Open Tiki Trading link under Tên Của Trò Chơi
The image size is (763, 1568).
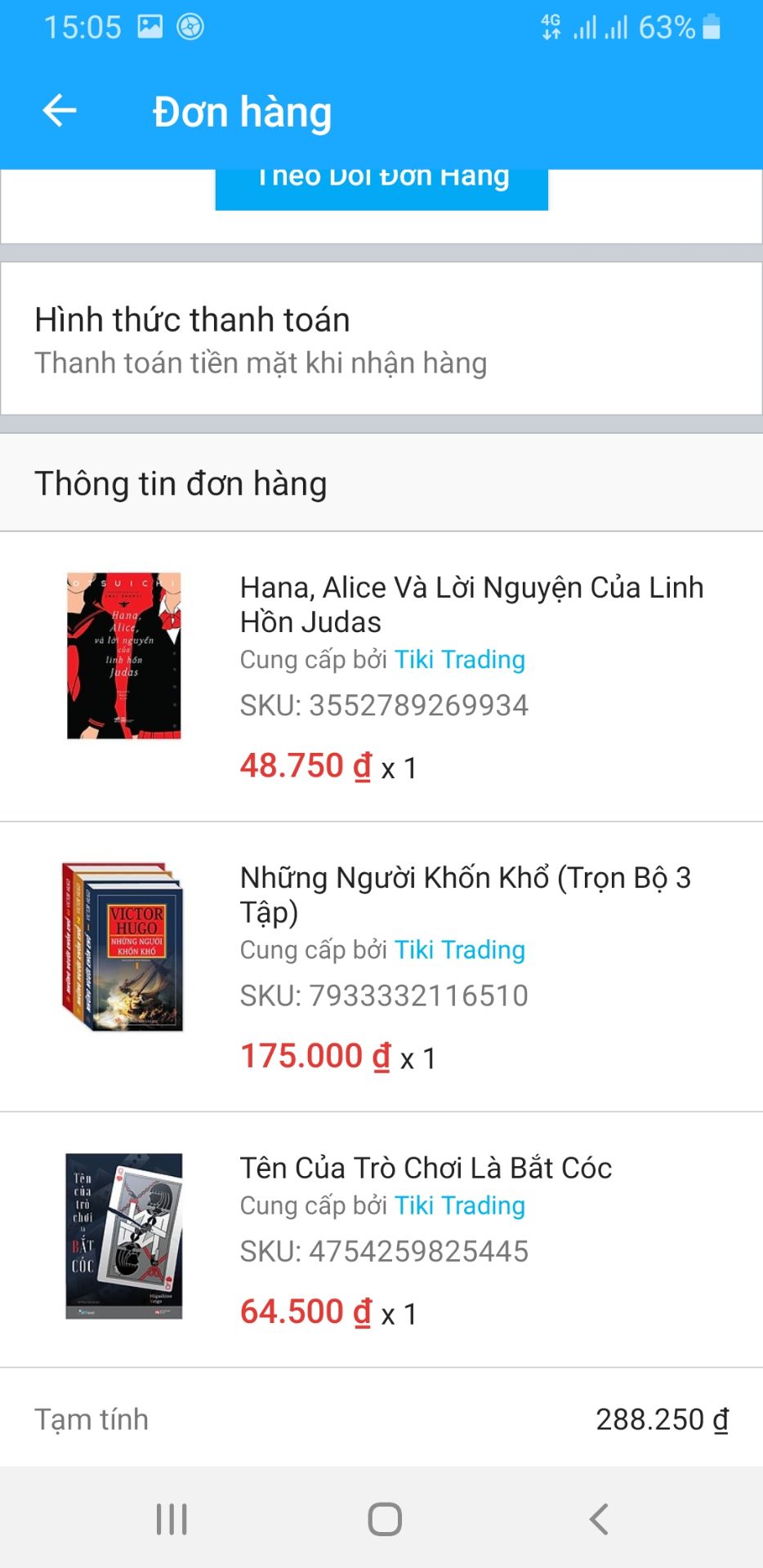(x=459, y=1206)
